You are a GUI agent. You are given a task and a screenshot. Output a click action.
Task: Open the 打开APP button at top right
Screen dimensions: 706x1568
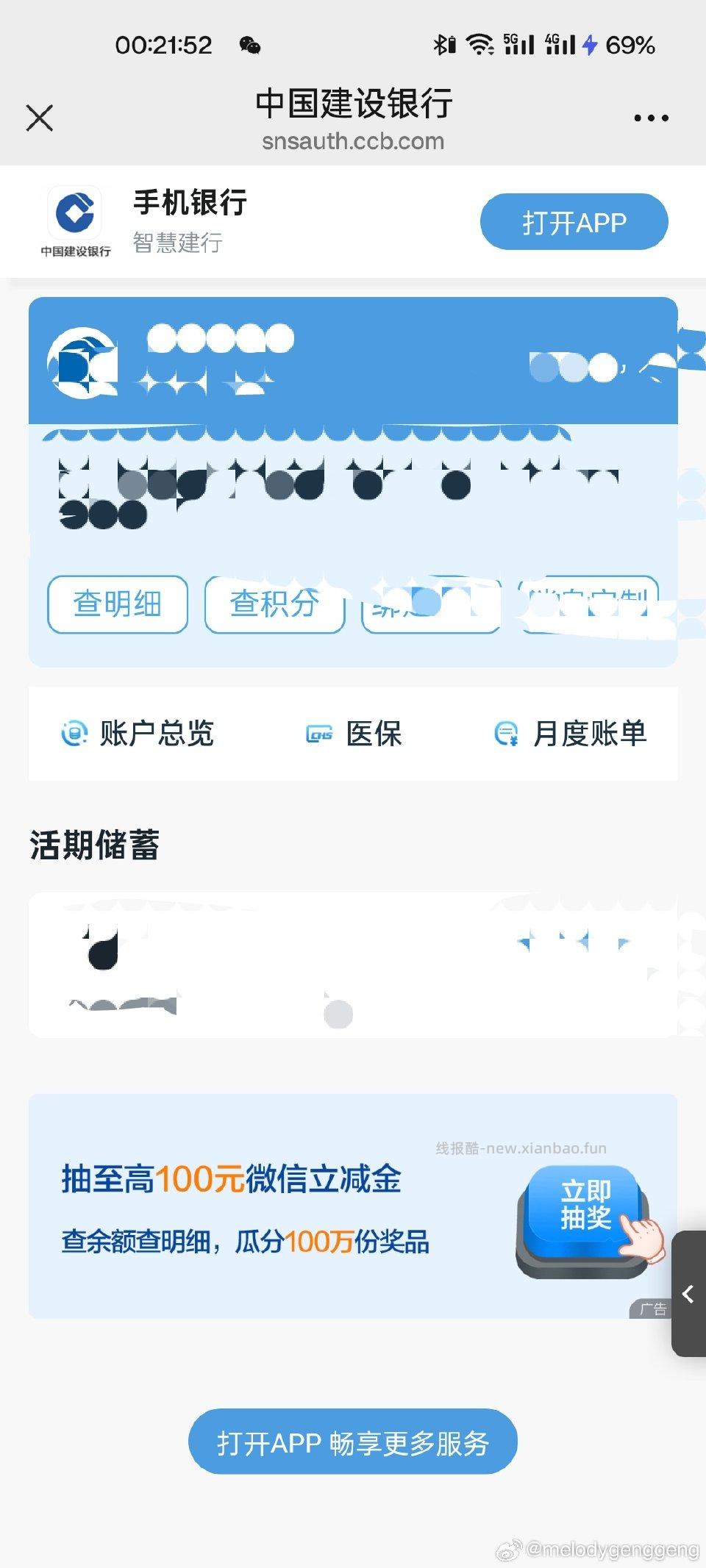click(x=574, y=221)
